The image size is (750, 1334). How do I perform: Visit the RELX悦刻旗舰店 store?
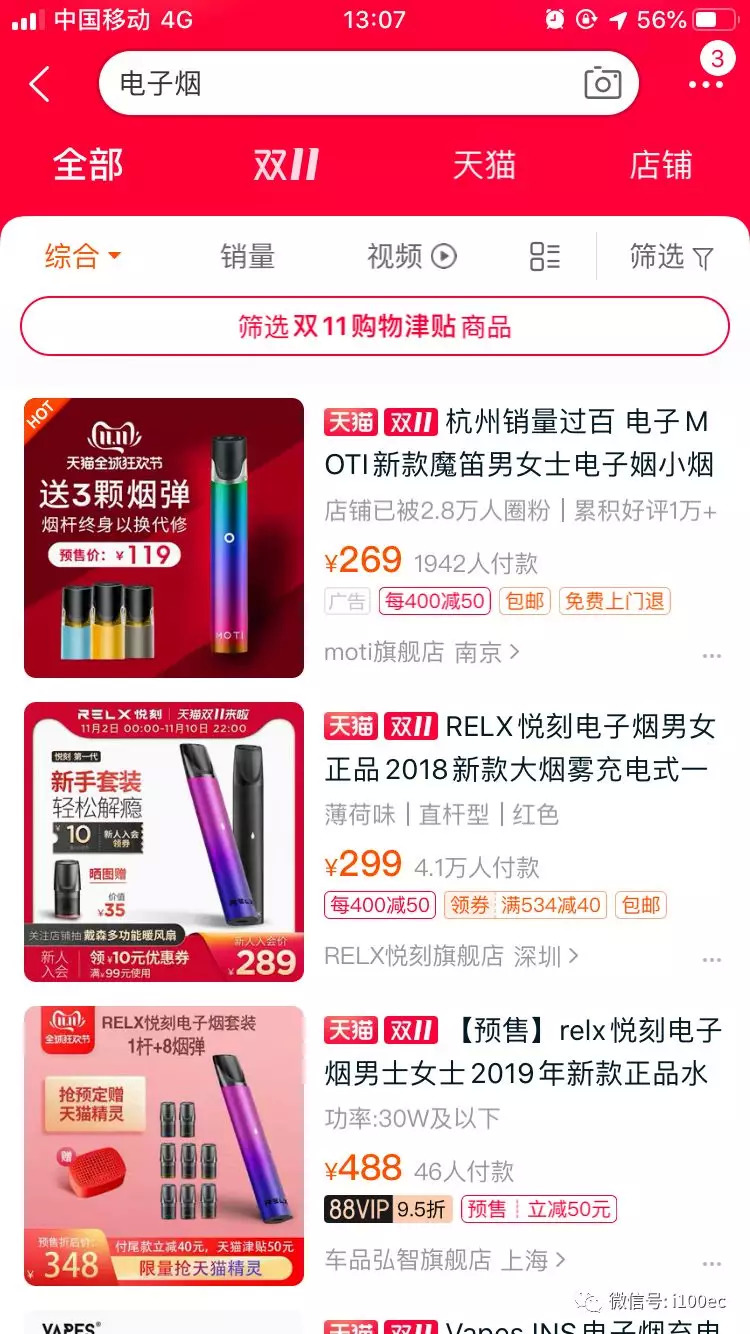coord(450,956)
